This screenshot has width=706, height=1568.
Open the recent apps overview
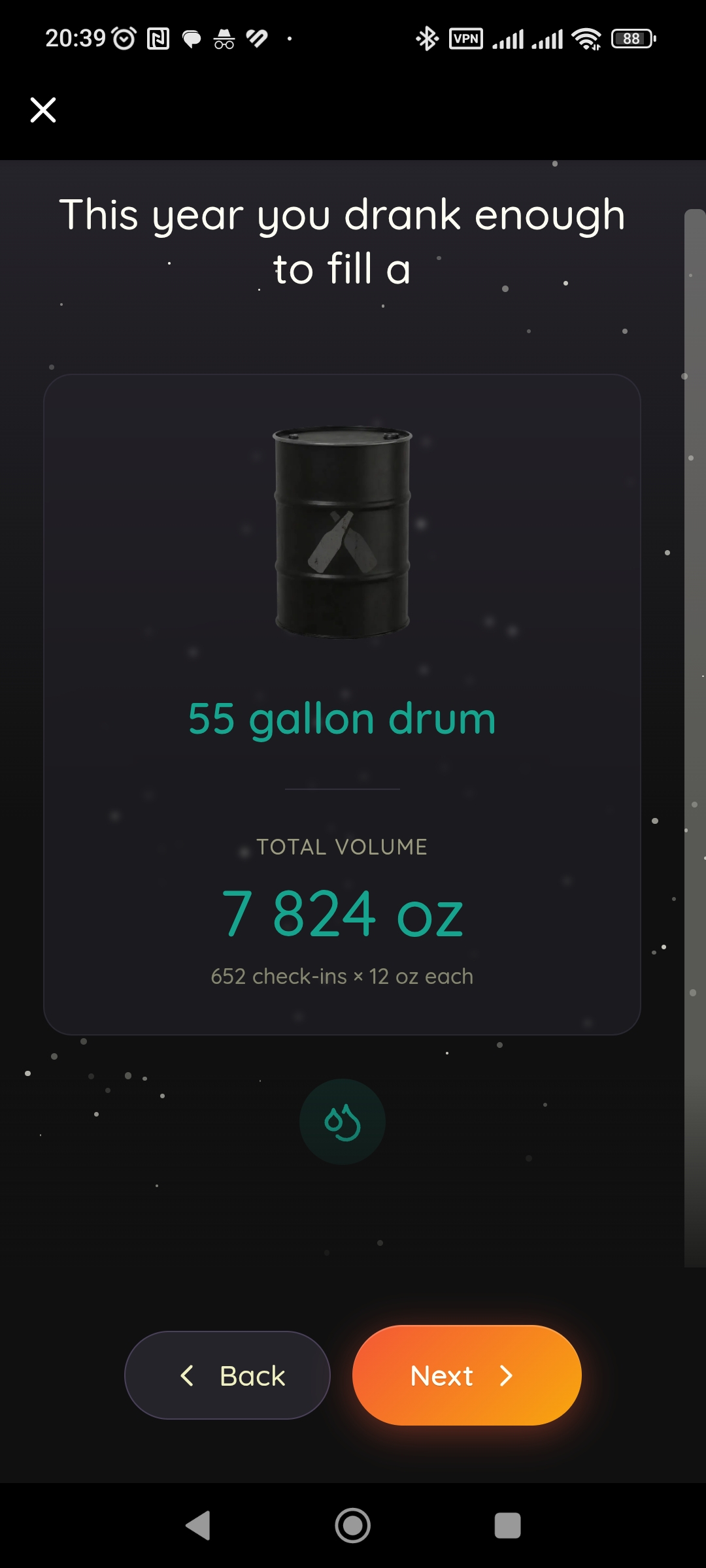507,1526
